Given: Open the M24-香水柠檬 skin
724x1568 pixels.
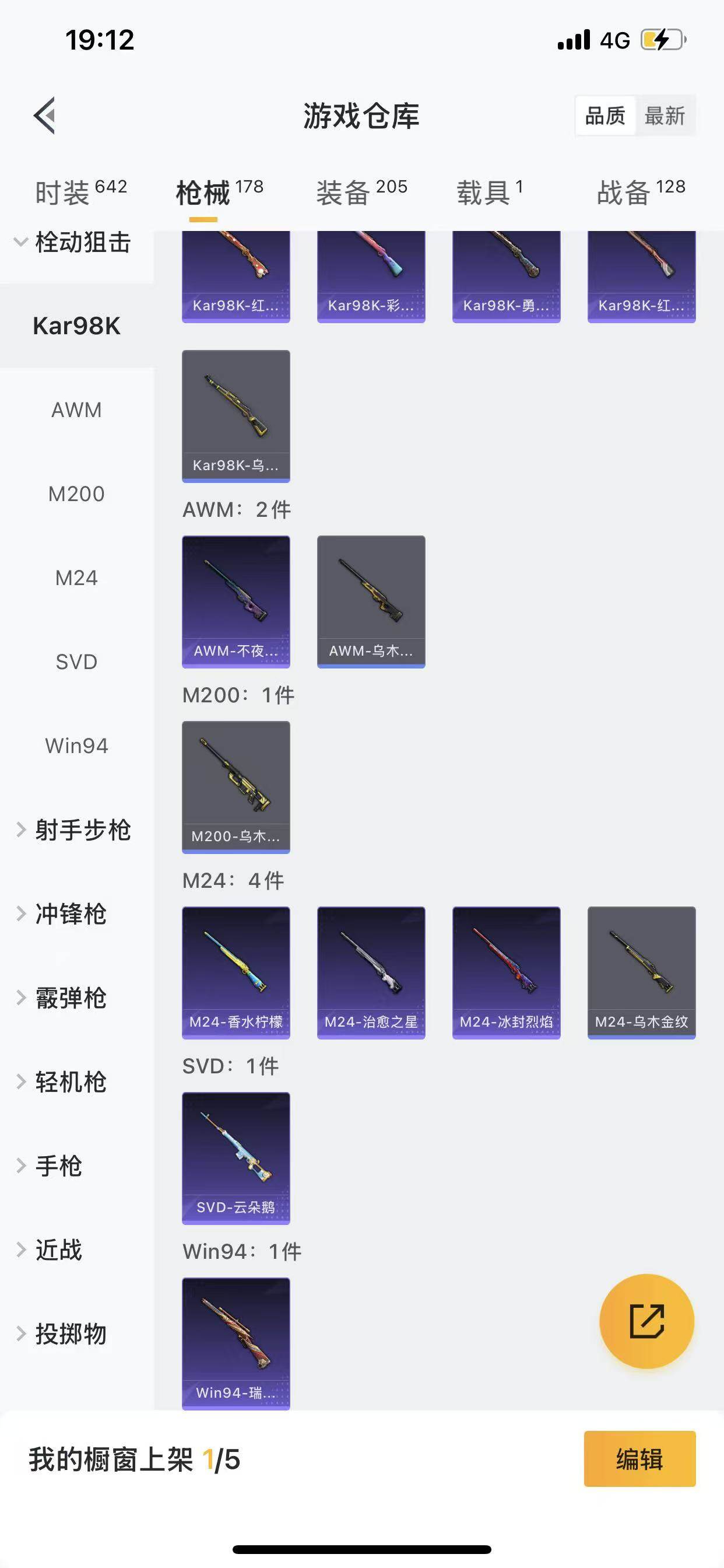Looking at the screenshot, I should tap(236, 972).
